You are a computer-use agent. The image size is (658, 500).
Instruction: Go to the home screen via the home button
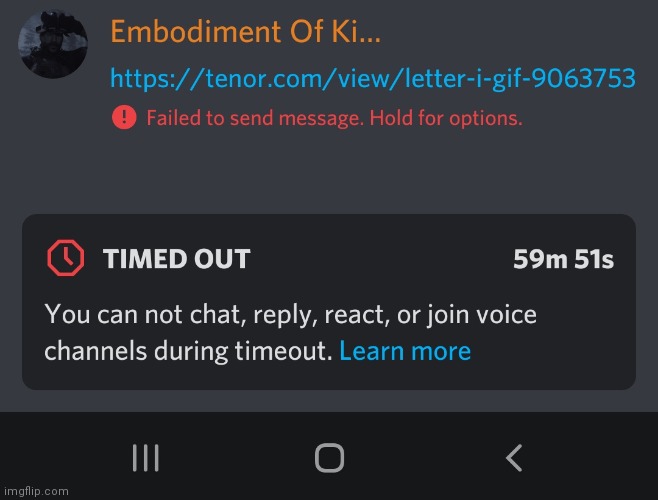pos(329,458)
